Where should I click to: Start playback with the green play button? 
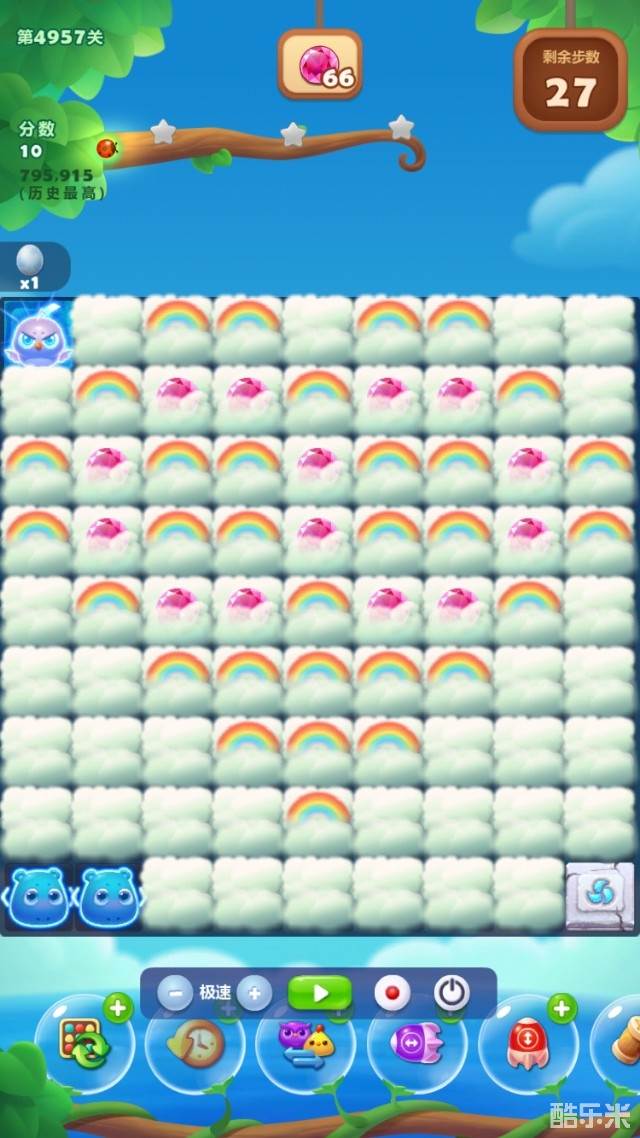pos(320,993)
